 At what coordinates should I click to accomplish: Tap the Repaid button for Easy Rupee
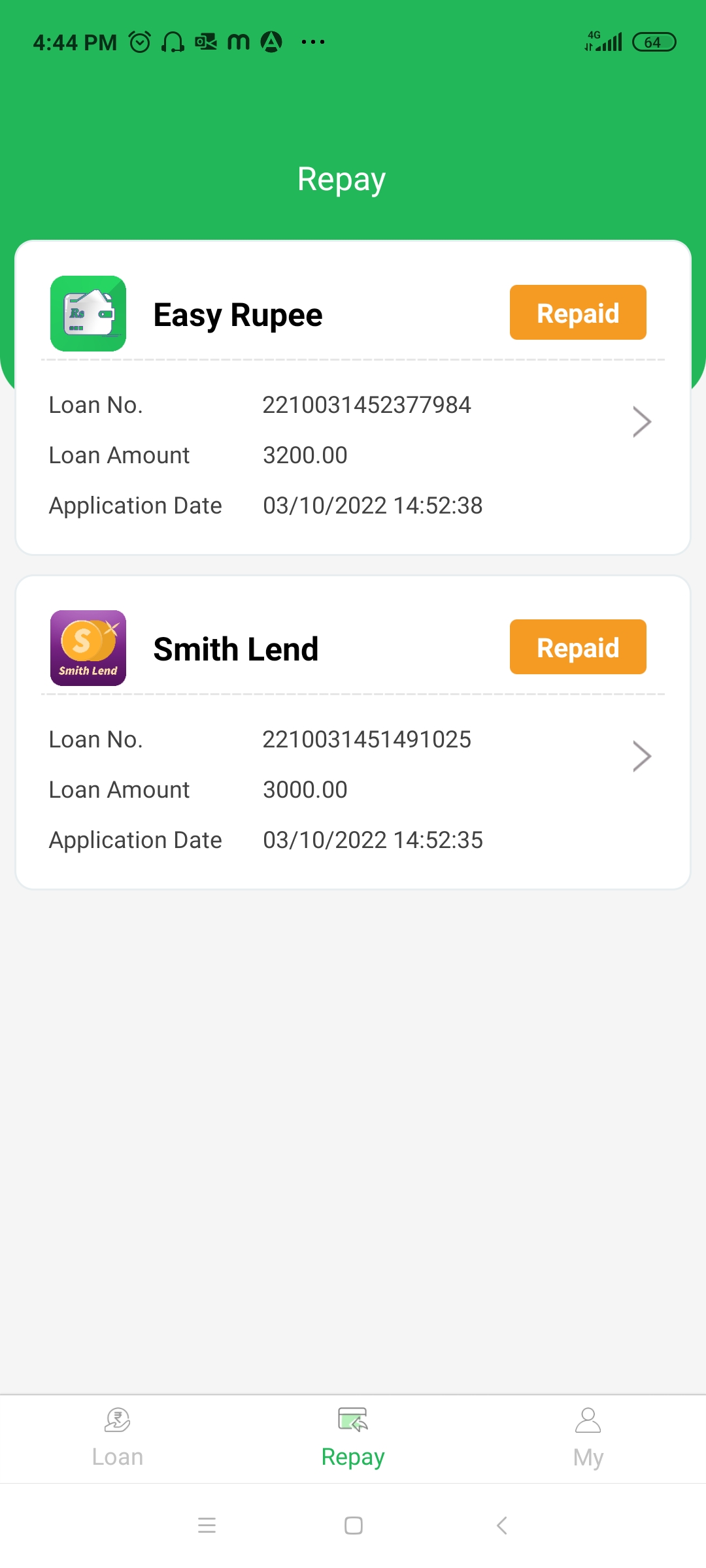(578, 313)
